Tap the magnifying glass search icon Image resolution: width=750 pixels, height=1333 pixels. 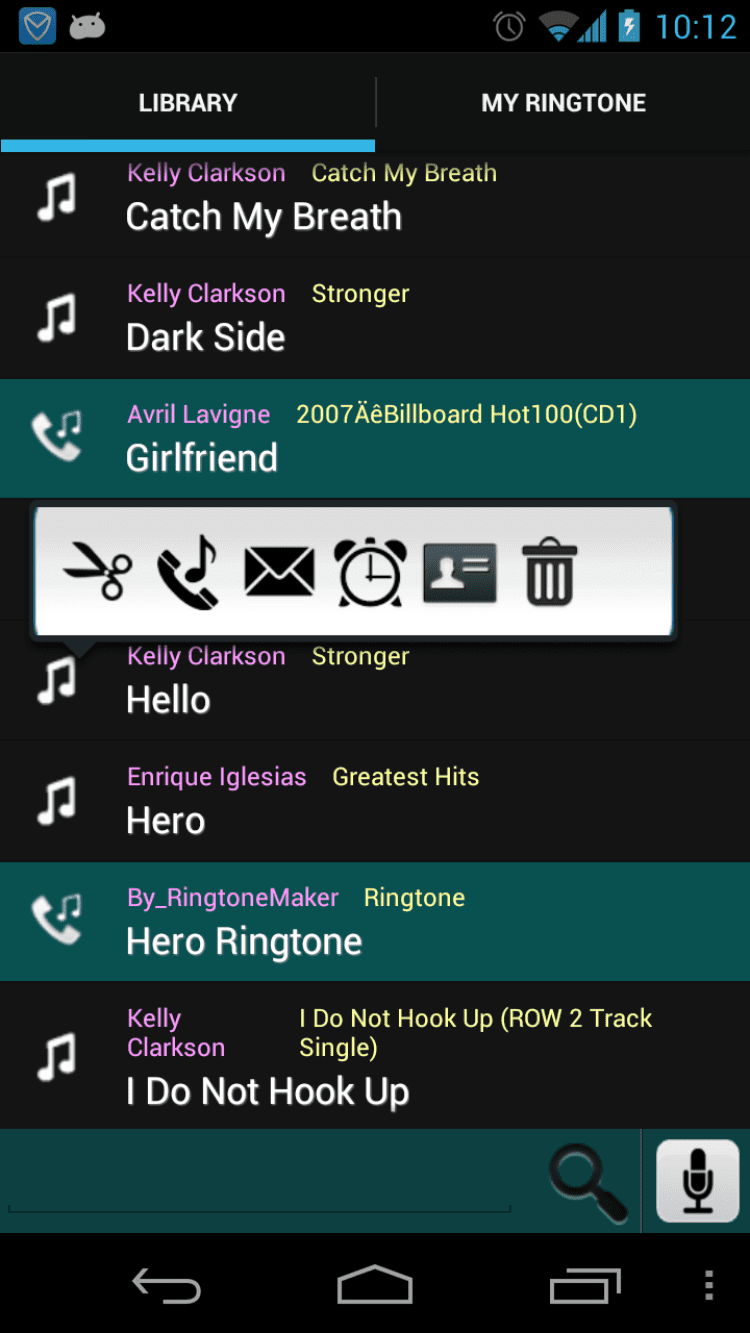(588, 1182)
